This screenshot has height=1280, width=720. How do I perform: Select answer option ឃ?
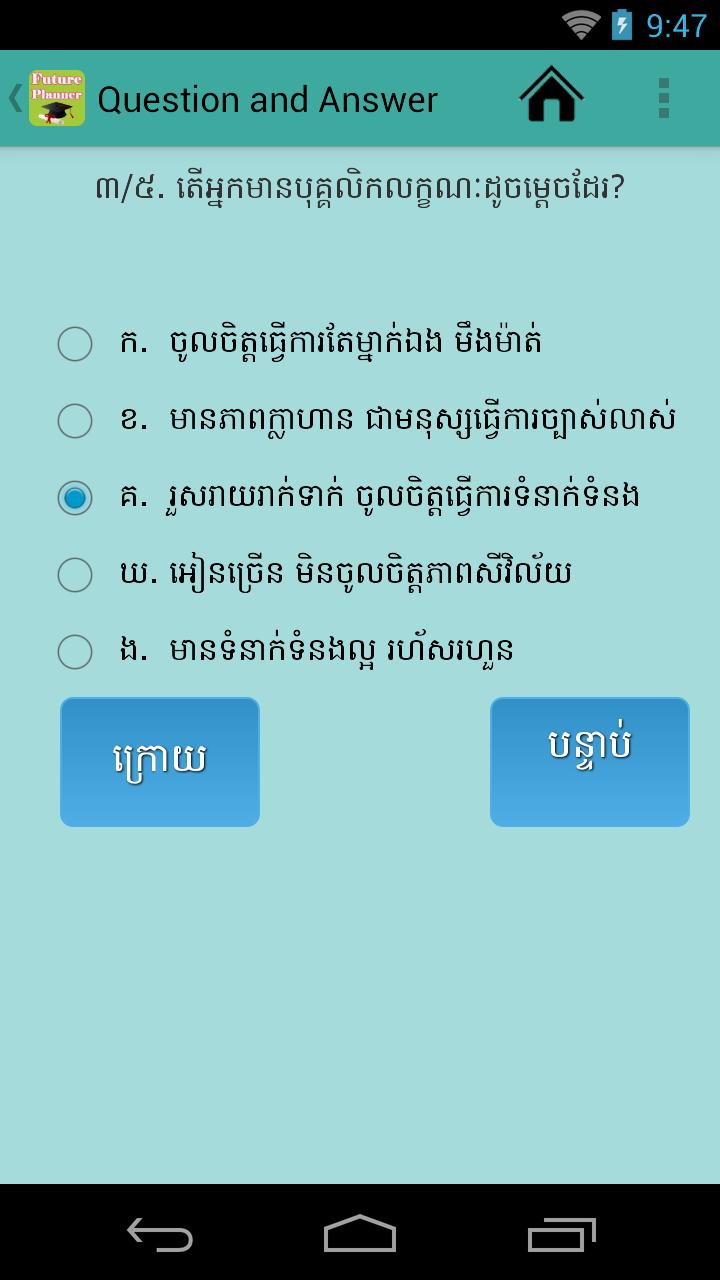coord(74,574)
